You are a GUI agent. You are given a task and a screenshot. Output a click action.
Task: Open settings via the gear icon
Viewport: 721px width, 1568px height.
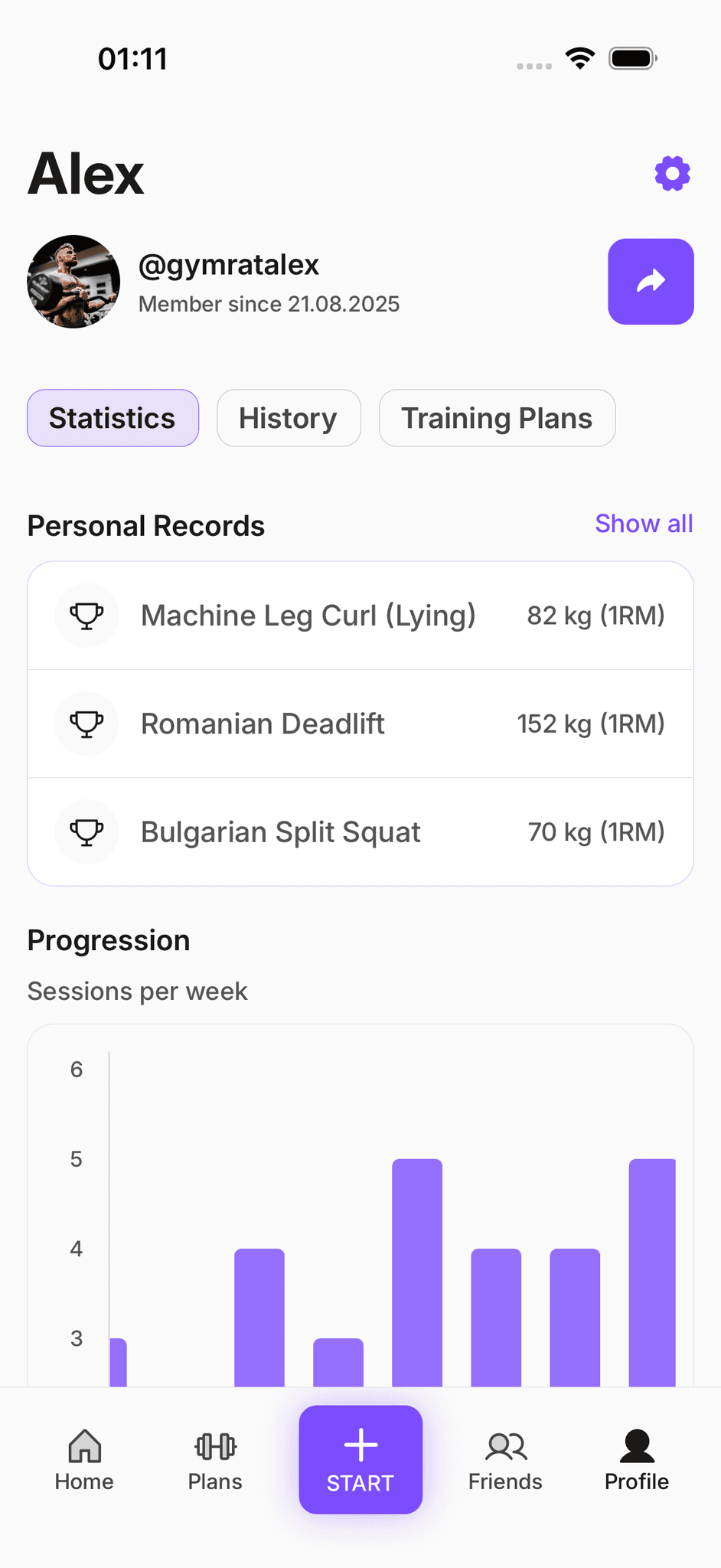pyautogui.click(x=672, y=174)
